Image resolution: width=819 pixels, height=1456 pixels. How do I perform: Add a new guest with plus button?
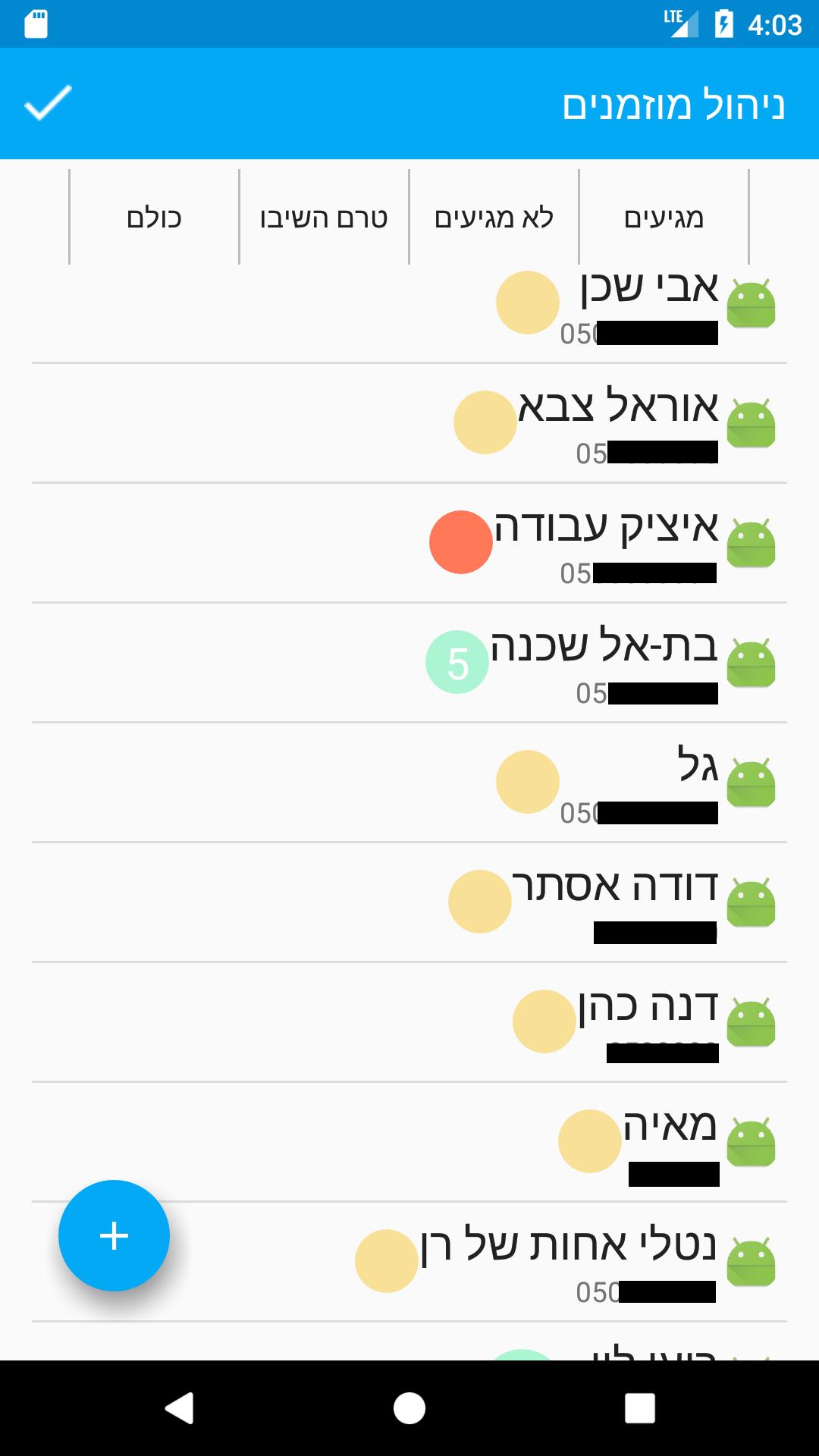(x=114, y=1235)
